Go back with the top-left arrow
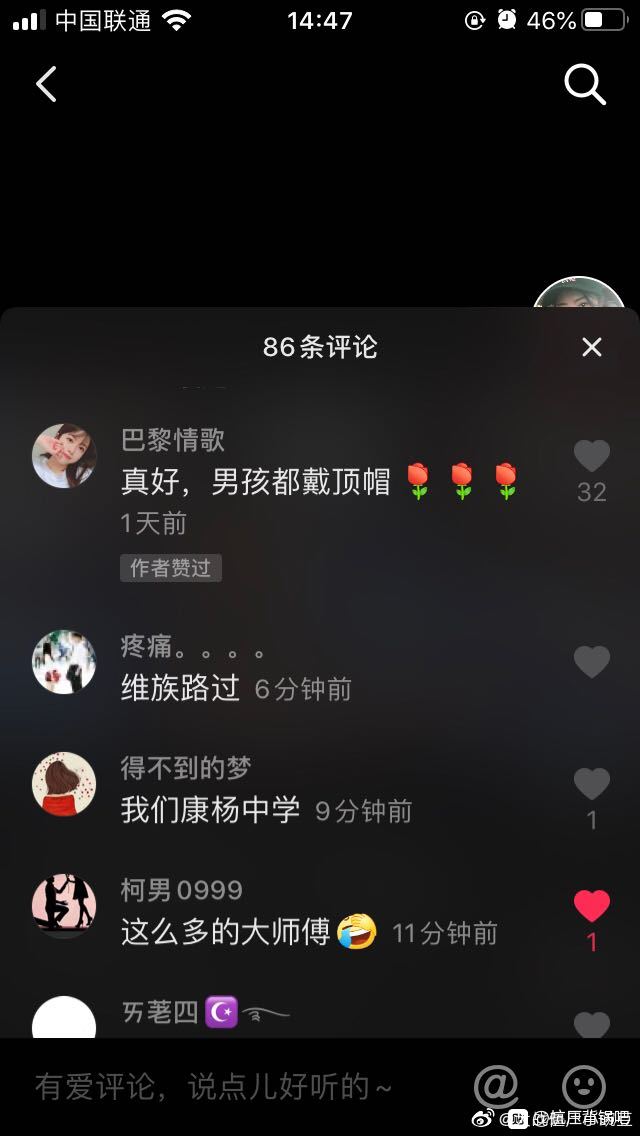The width and height of the screenshot is (640, 1136). click(46, 85)
